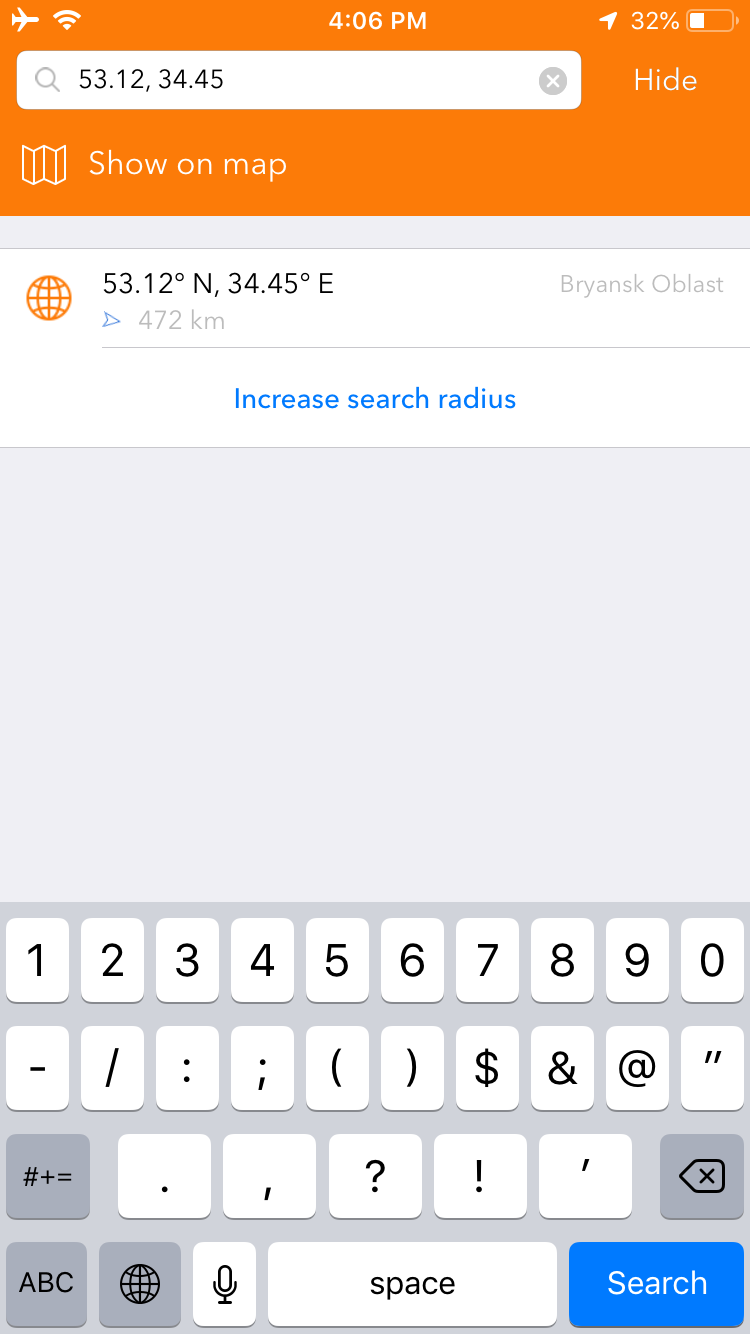Hide the search panel
The height and width of the screenshot is (1334, 750).
click(665, 80)
